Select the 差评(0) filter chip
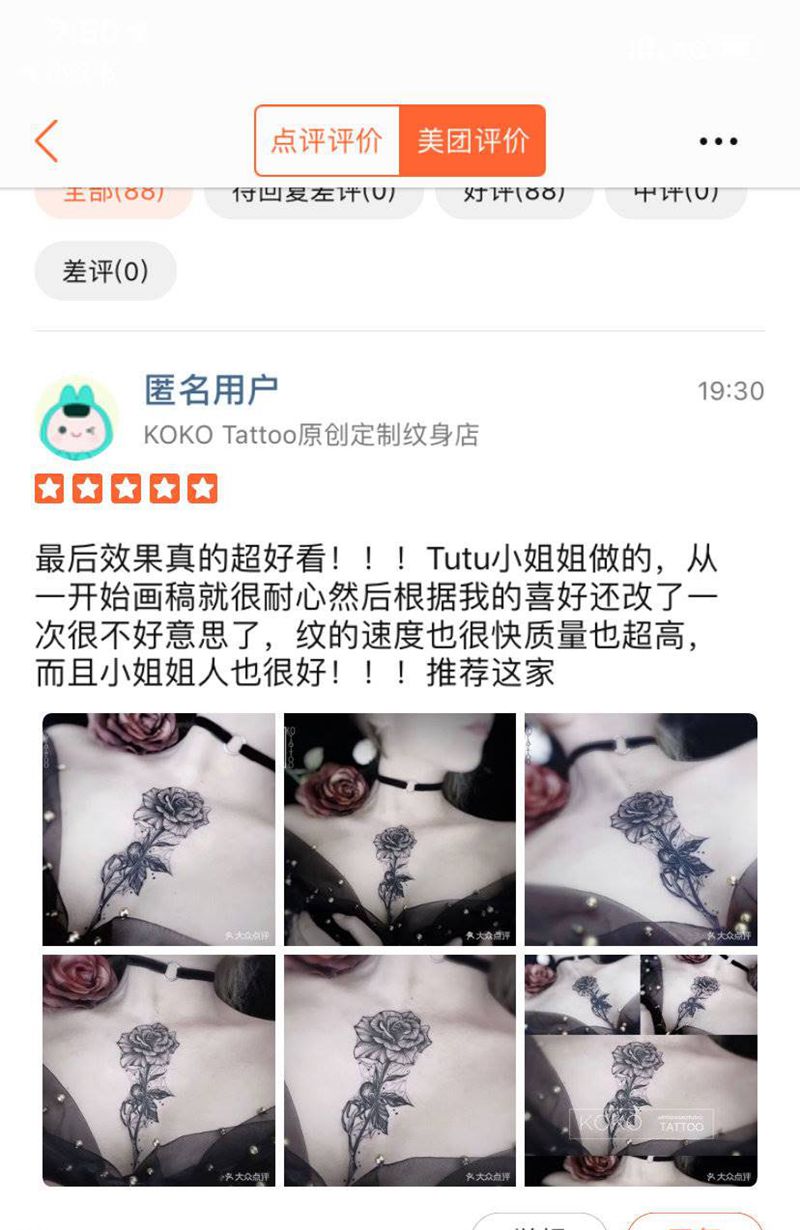Viewport: 800px width, 1230px height. coord(105,271)
